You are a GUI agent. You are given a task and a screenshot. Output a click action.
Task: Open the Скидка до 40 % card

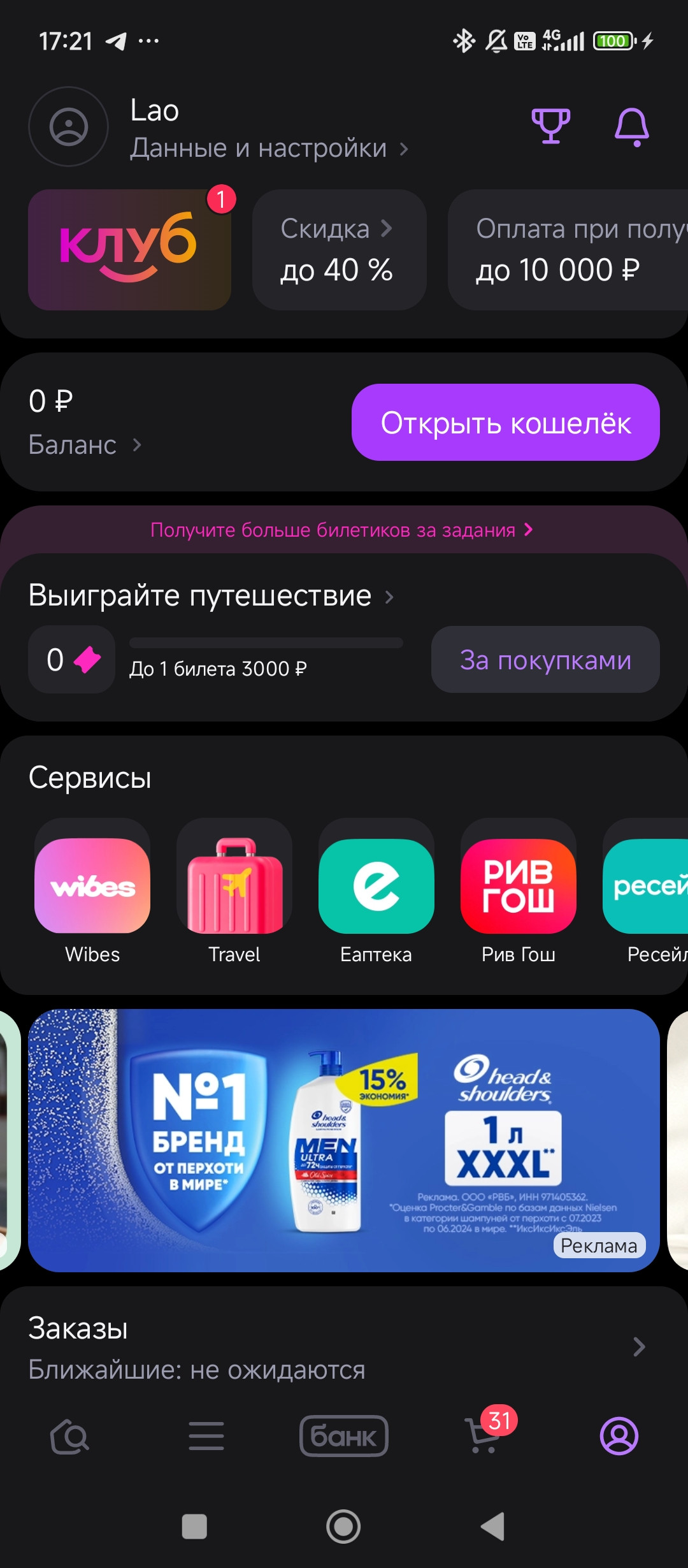click(339, 250)
